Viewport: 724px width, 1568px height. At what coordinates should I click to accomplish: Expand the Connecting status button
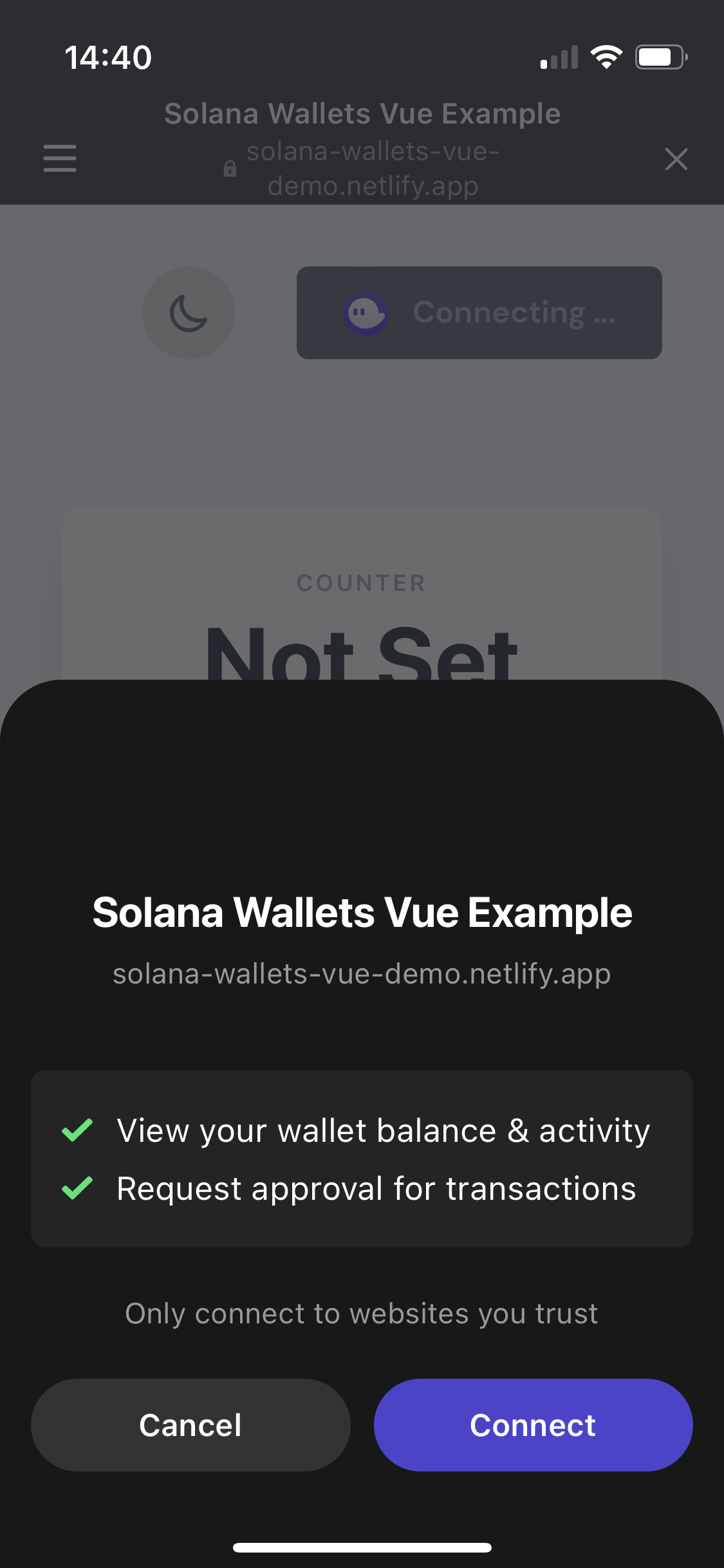tap(479, 313)
